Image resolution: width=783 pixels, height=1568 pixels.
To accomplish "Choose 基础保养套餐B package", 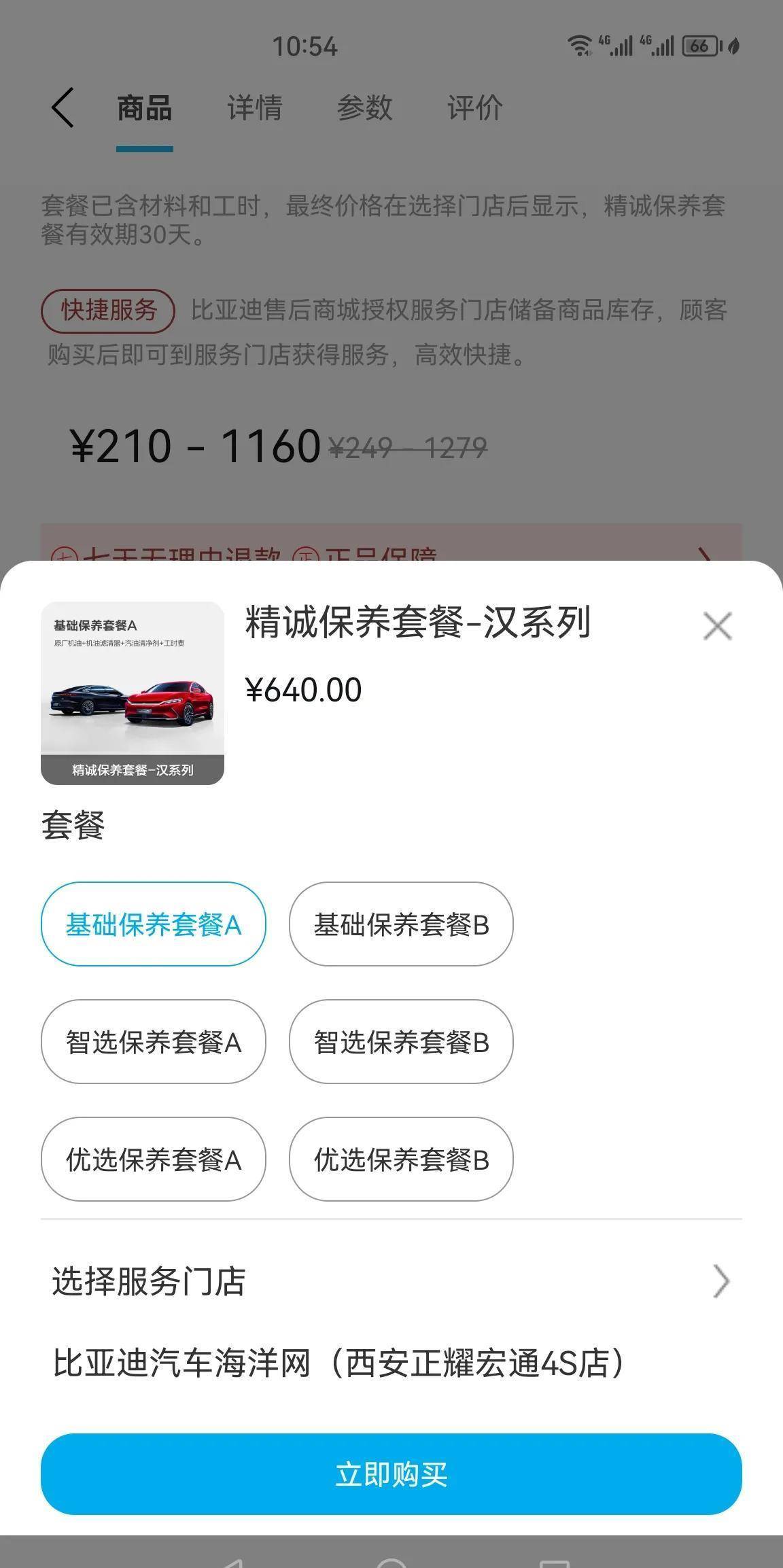I will pos(401,924).
